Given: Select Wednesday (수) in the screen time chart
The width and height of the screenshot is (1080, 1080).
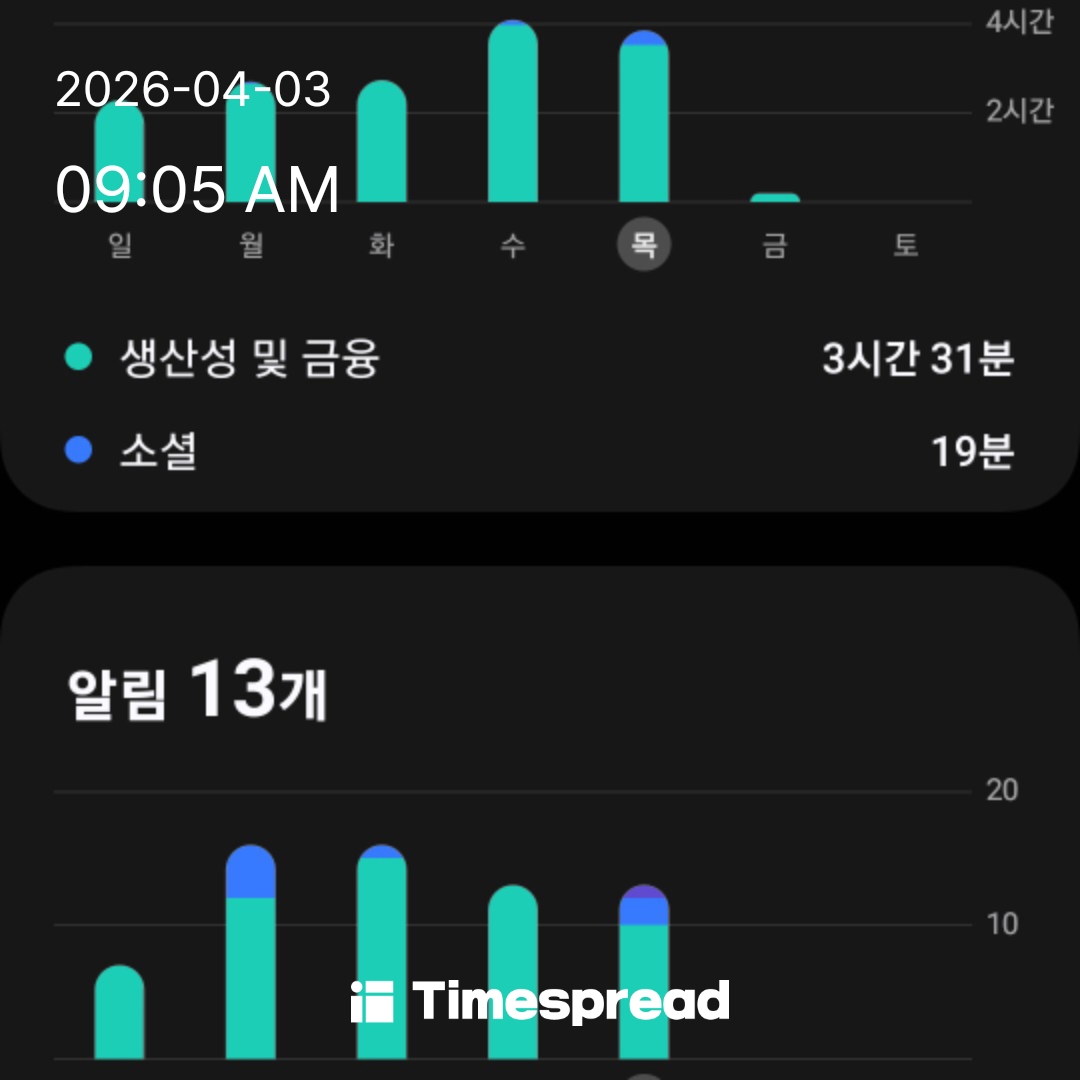Looking at the screenshot, I should [512, 245].
